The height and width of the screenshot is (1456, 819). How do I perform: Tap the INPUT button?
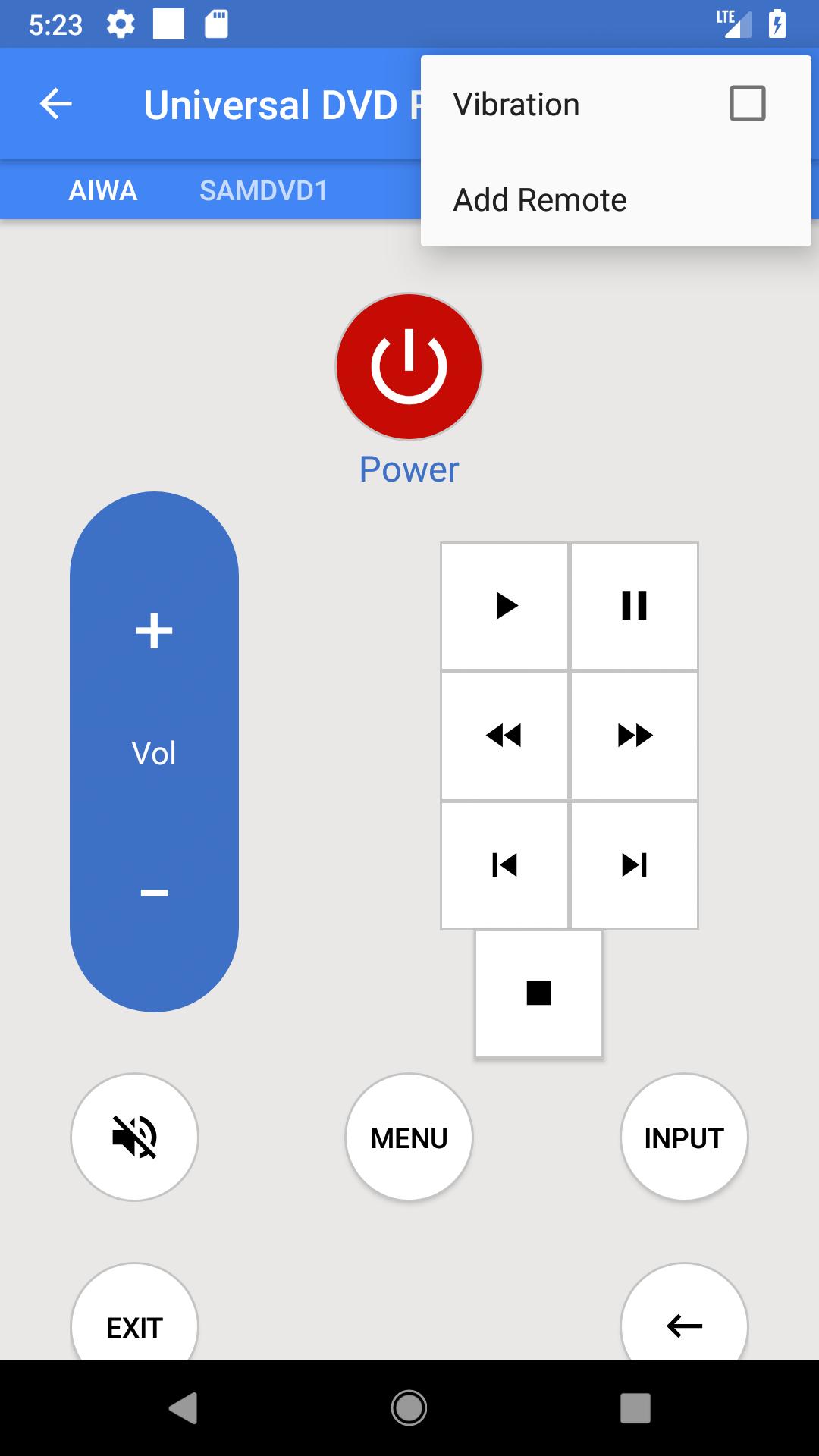click(x=684, y=1137)
